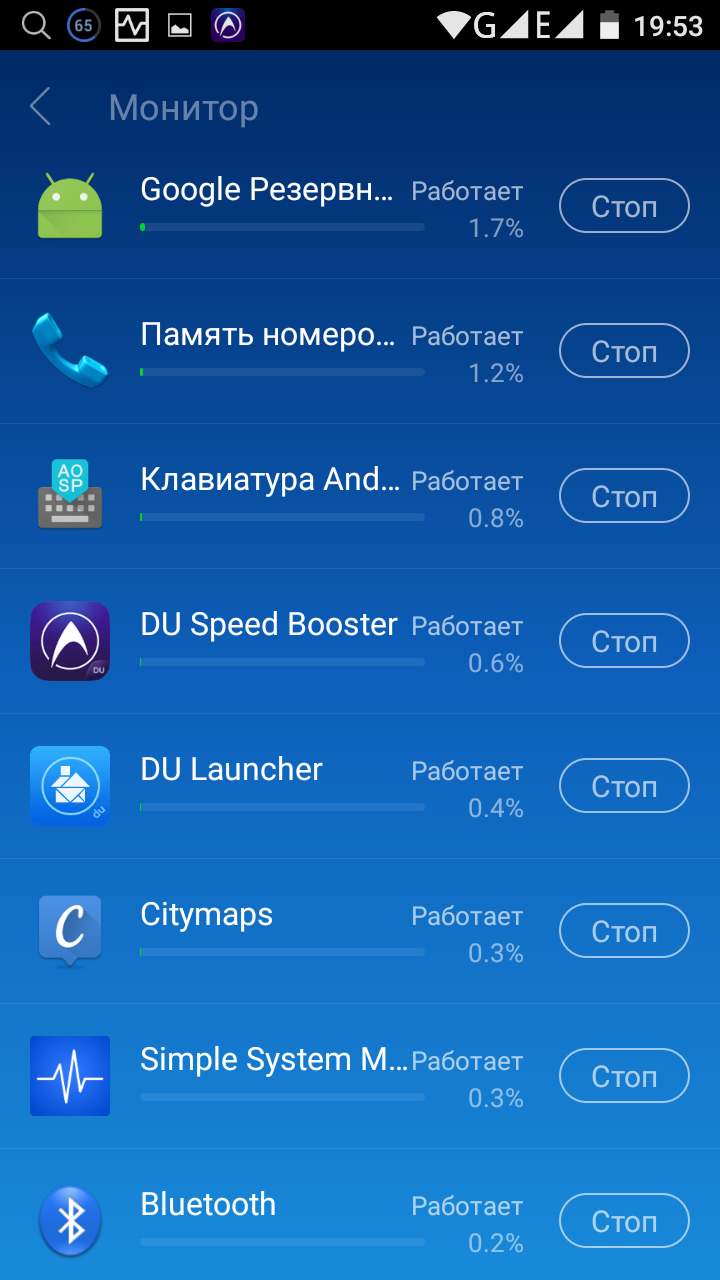
Task: Tap Стоп beside Citymaps
Action: [624, 931]
